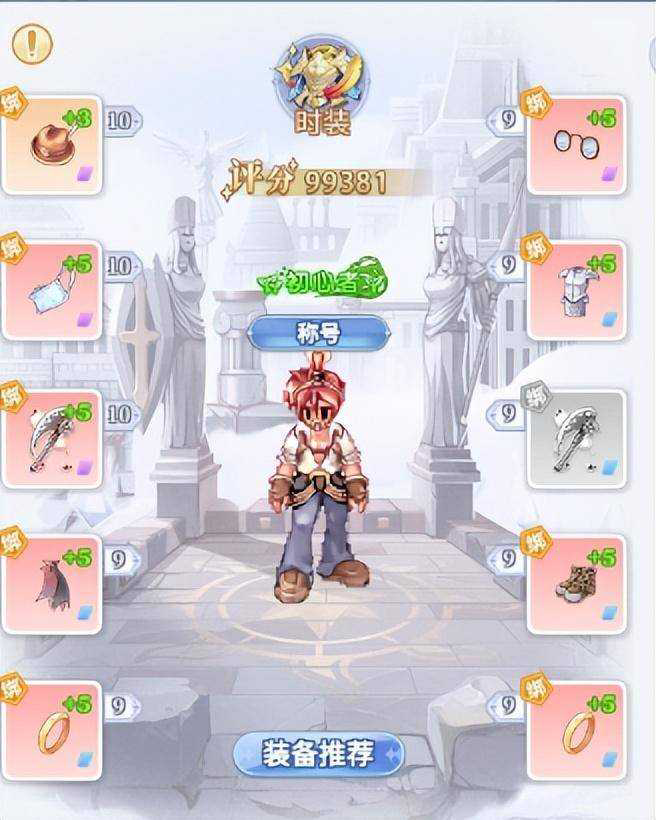Select the gray off-hand weapon slot
Image resolution: width=656 pixels, height=820 pixels.
coord(576,438)
